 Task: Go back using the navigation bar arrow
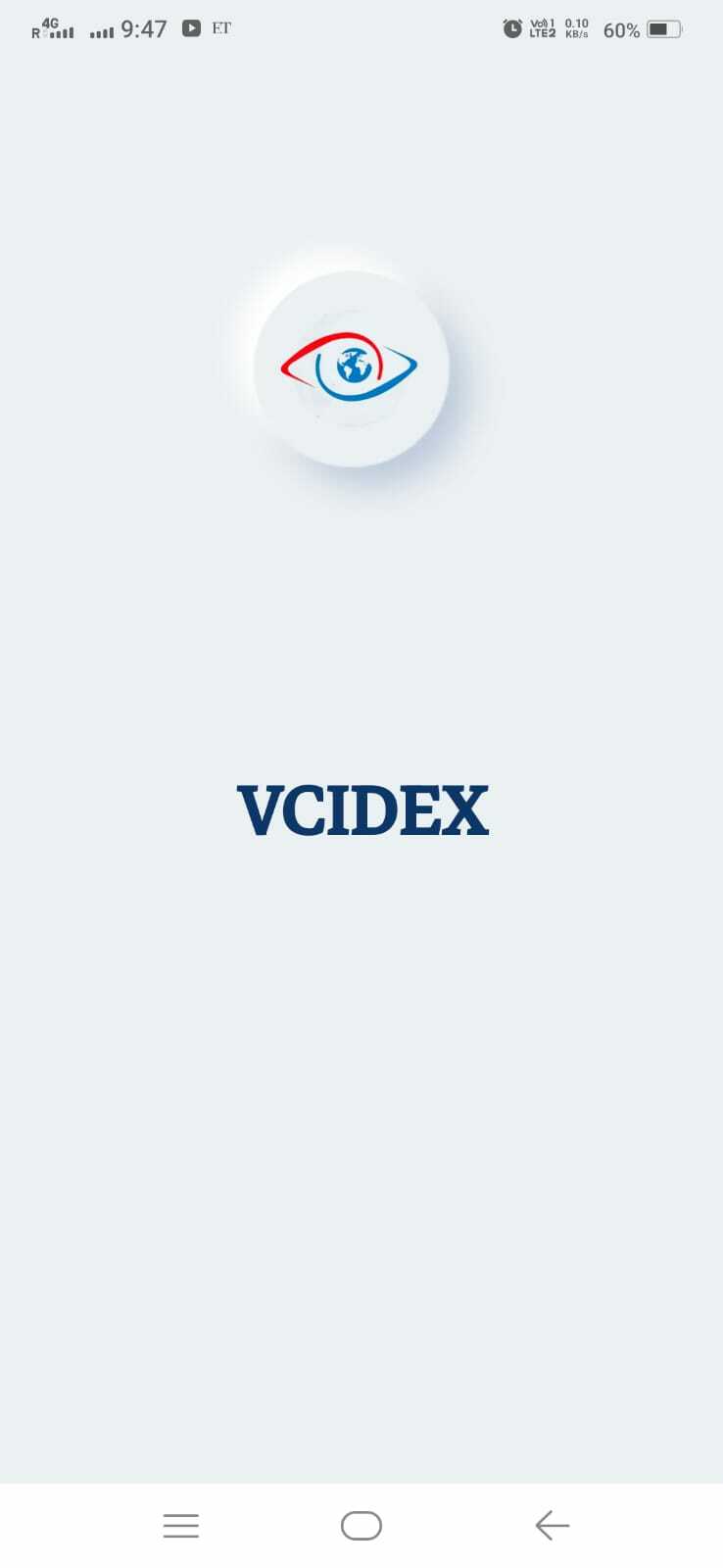click(553, 1525)
